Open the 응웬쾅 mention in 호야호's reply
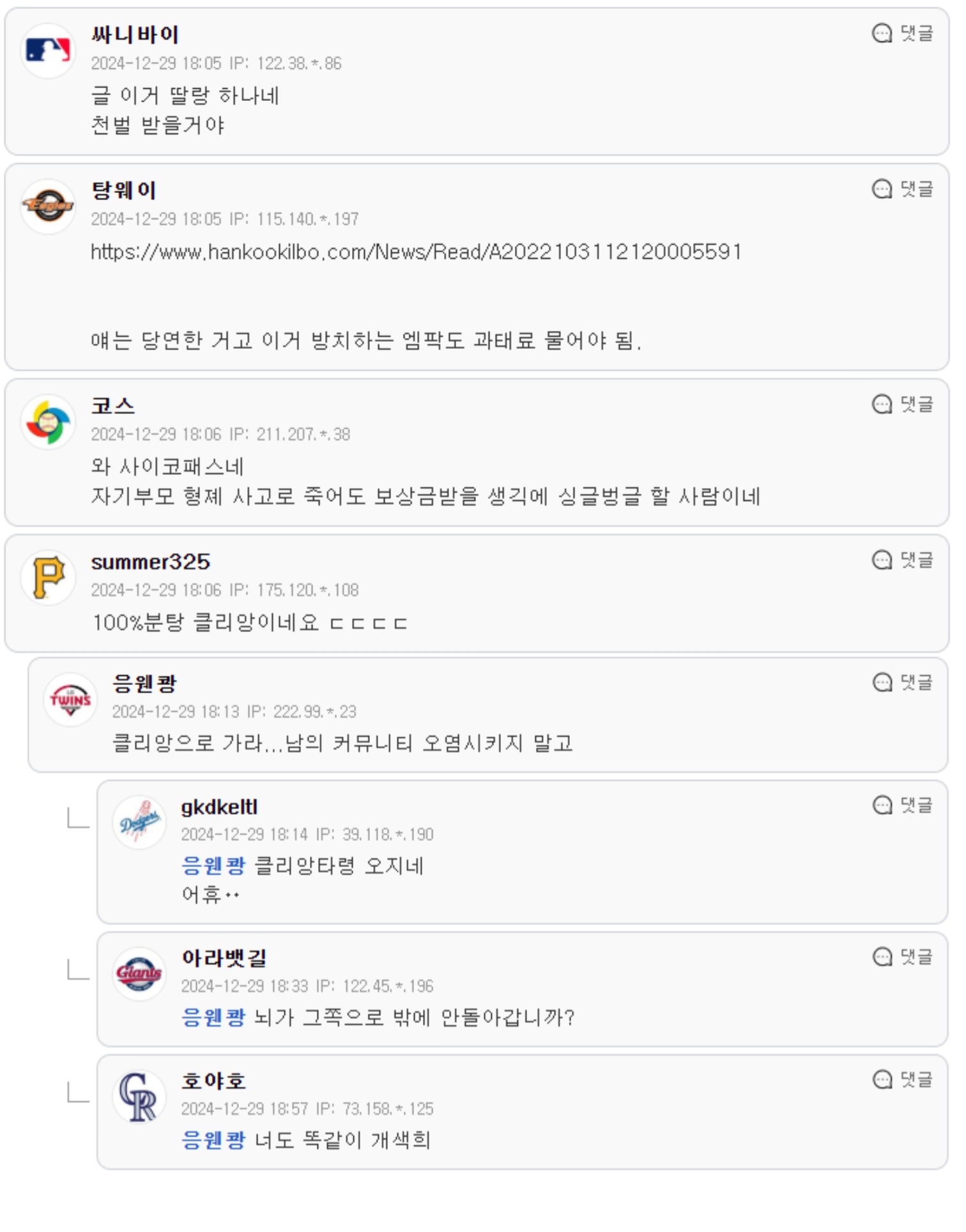 [213, 1140]
